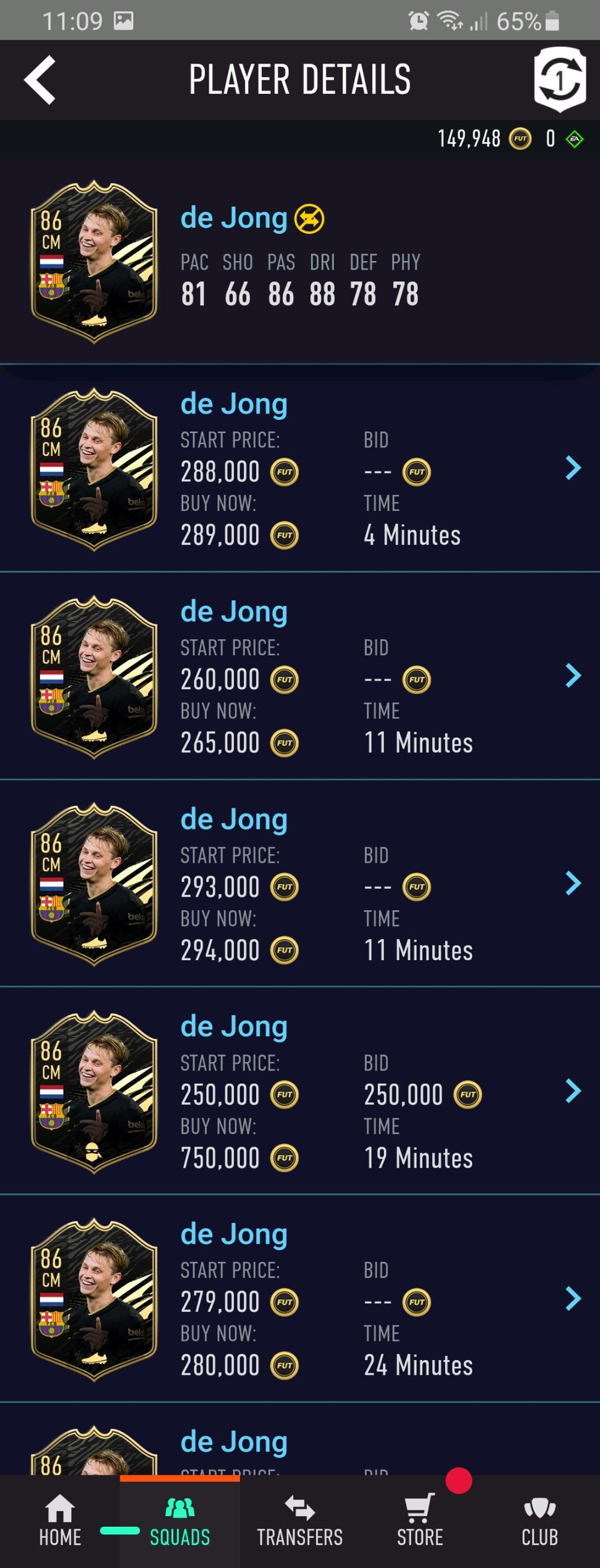Switch to the Store tab
The height and width of the screenshot is (1568, 600).
[420, 1521]
